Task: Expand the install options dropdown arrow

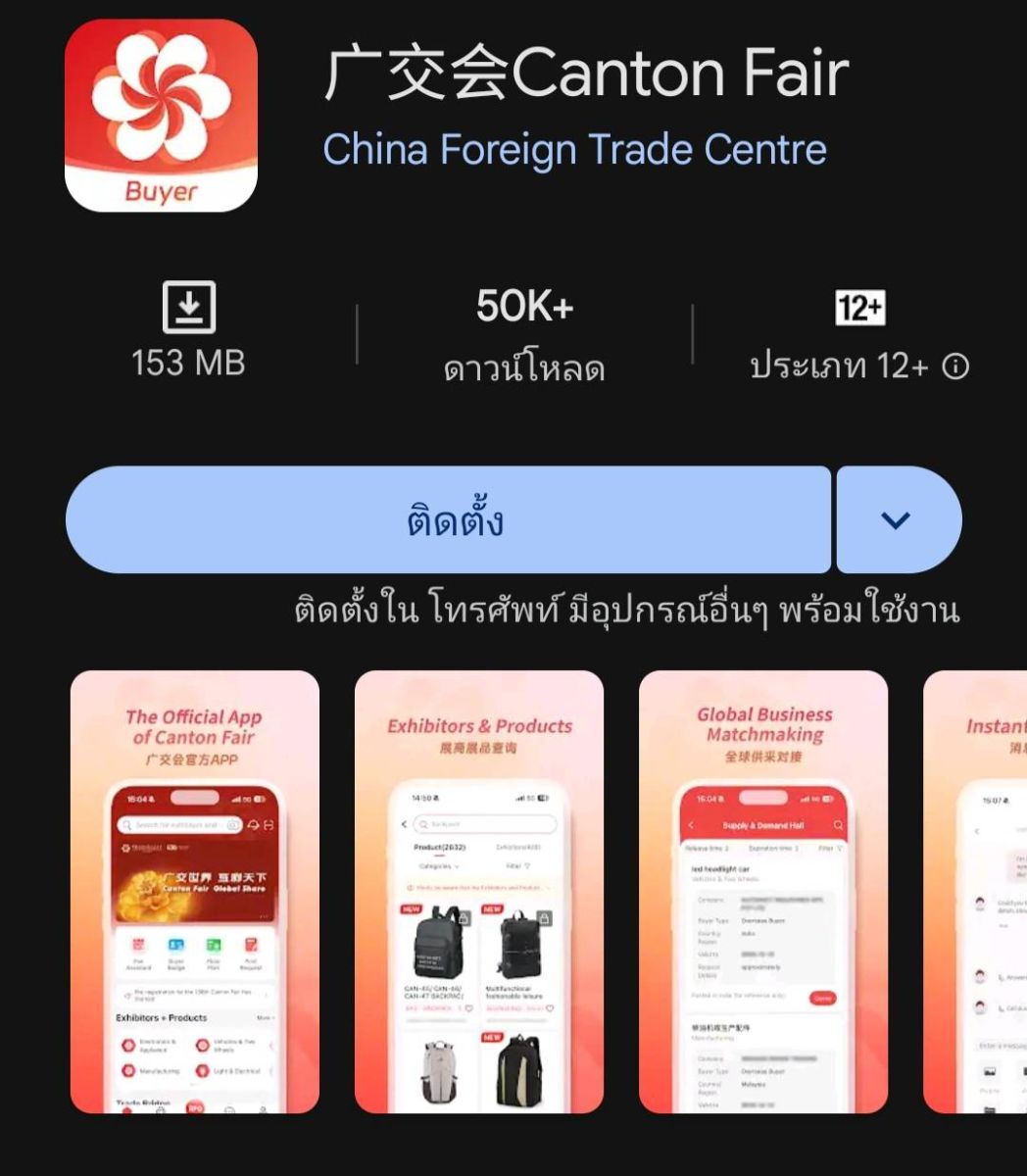Action: coord(897,519)
